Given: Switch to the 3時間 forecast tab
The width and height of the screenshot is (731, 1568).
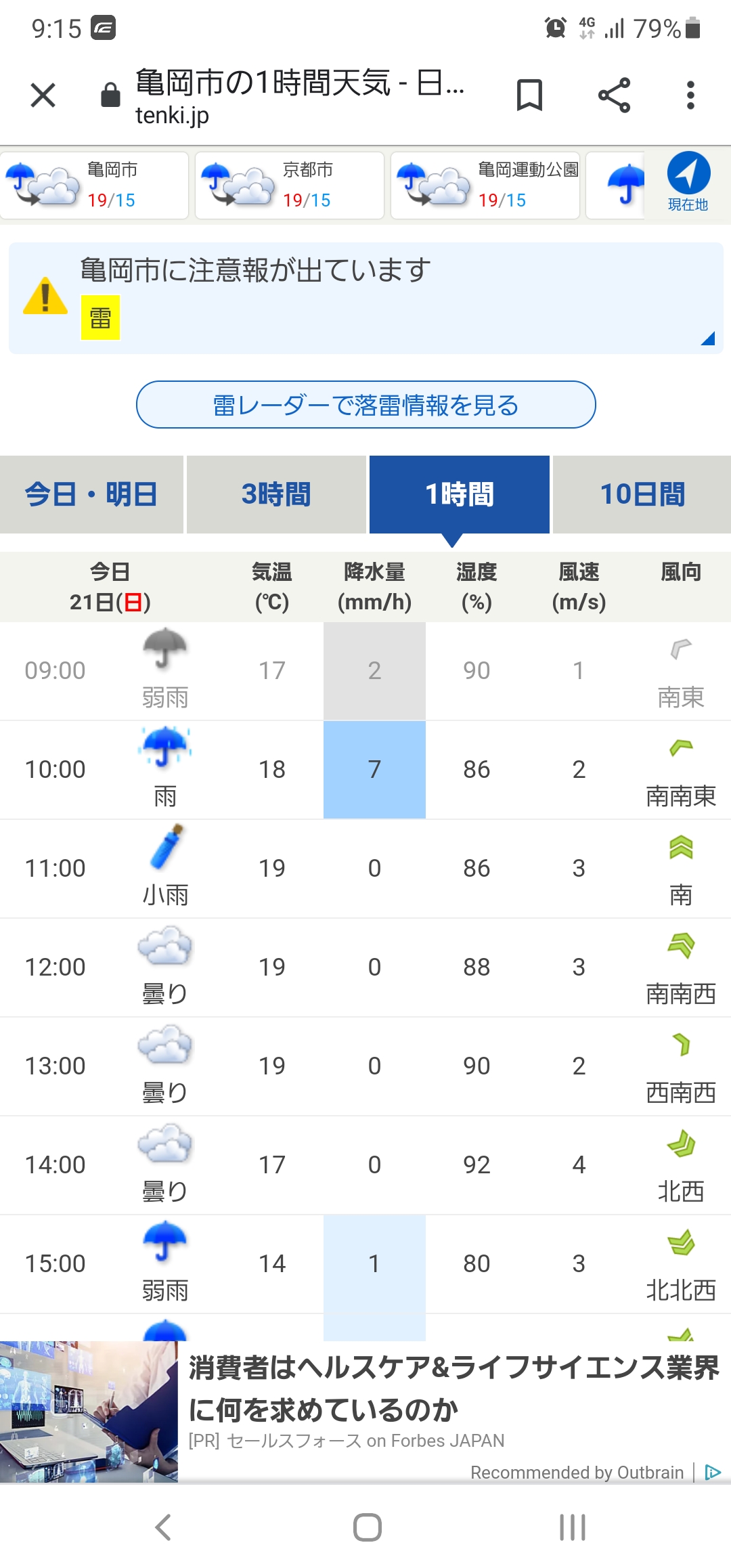Looking at the screenshot, I should (x=276, y=494).
